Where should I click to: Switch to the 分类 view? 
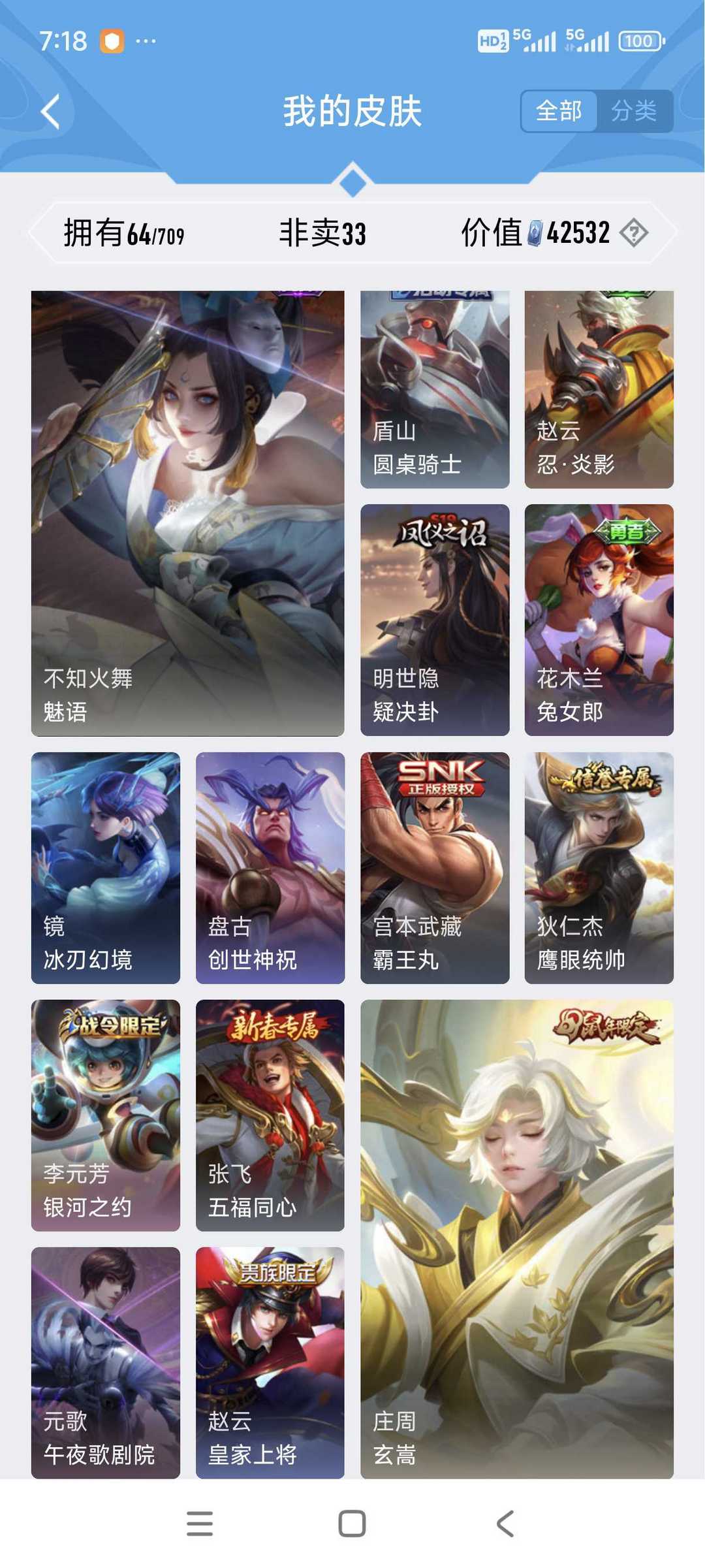click(x=634, y=111)
